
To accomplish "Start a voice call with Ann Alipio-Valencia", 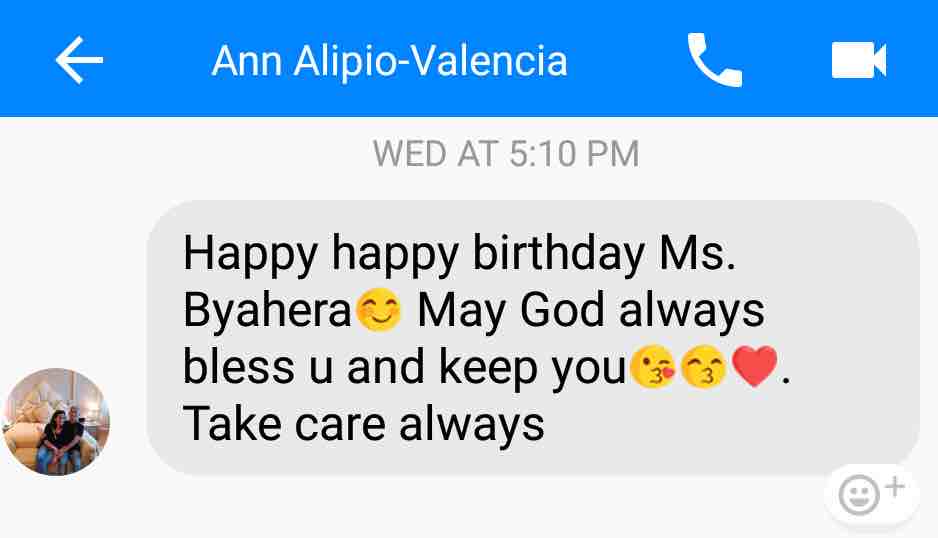I will point(715,61).
